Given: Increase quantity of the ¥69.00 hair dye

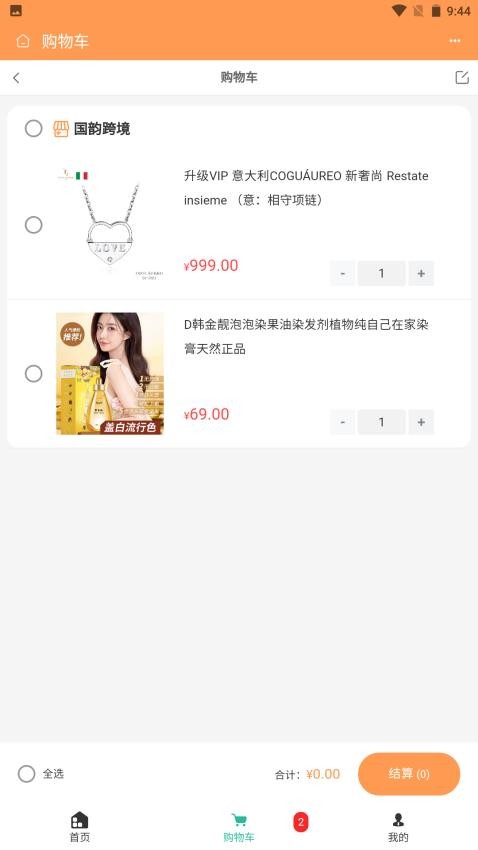Looking at the screenshot, I should tap(421, 422).
